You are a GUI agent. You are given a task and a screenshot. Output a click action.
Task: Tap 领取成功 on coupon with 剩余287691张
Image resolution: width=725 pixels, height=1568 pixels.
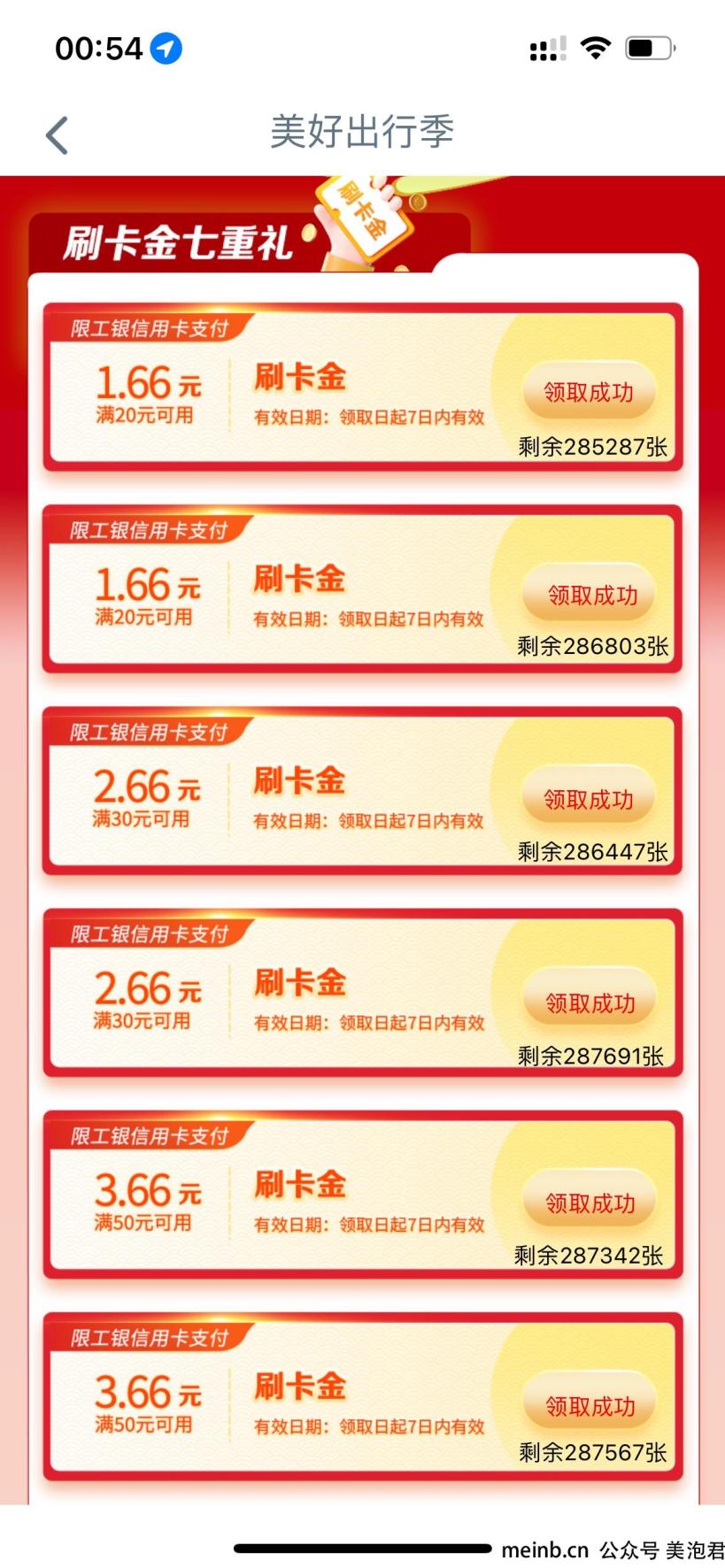point(590,1003)
